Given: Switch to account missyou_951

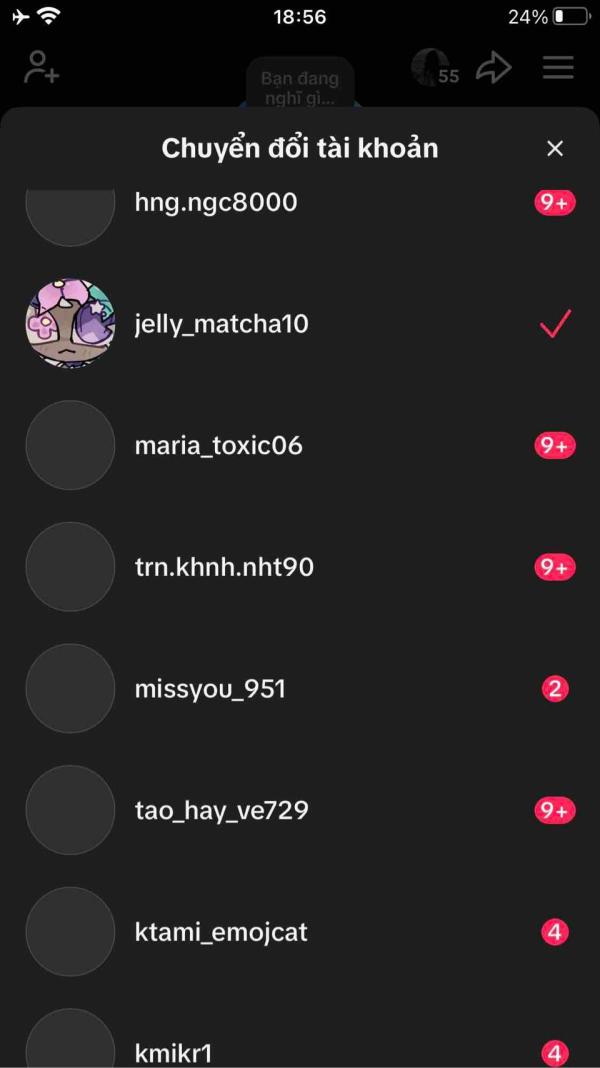Looking at the screenshot, I should [300, 689].
